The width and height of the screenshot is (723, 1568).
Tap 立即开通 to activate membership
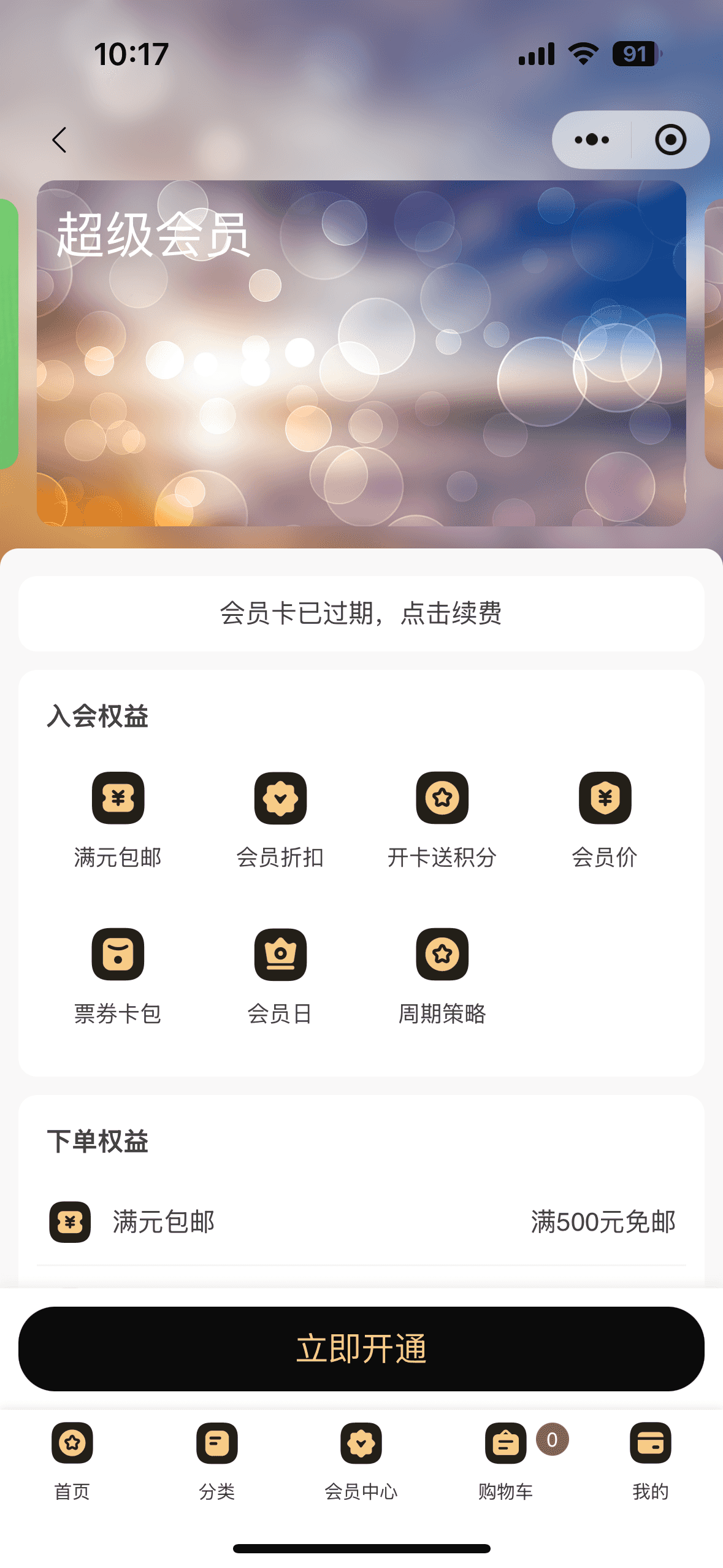(x=361, y=1348)
